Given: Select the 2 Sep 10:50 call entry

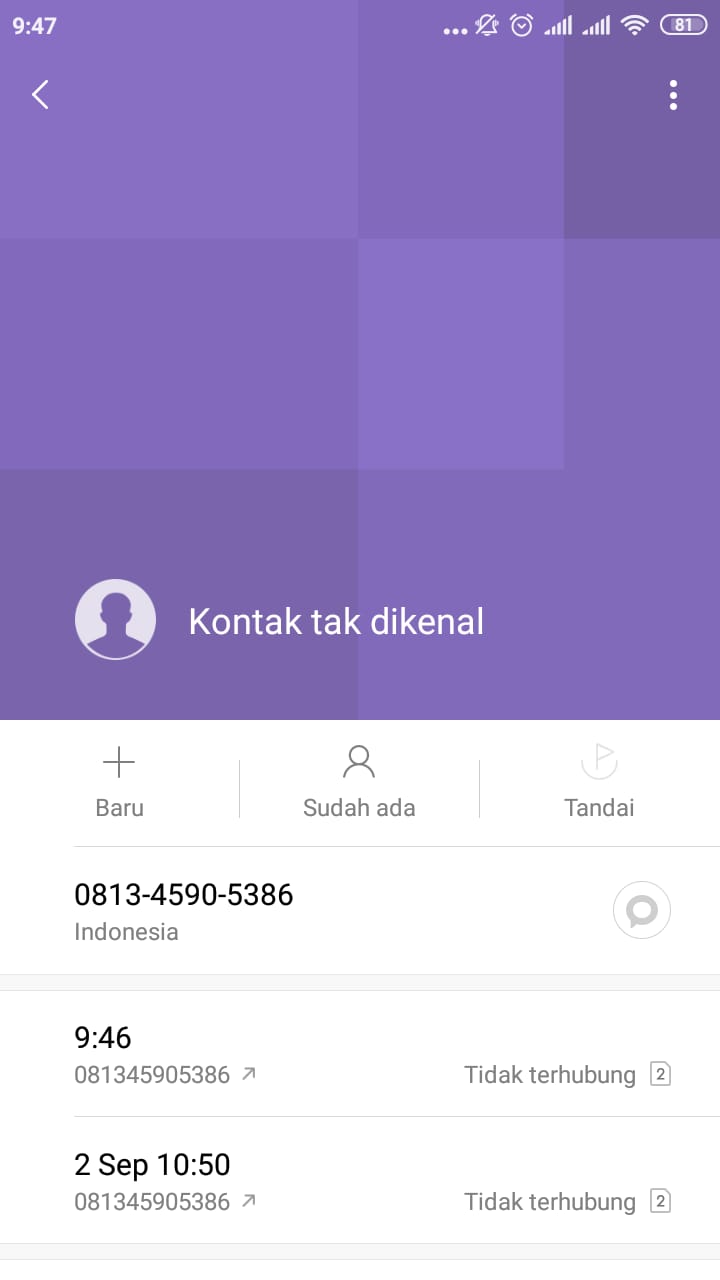Looking at the screenshot, I should coord(151,1164).
